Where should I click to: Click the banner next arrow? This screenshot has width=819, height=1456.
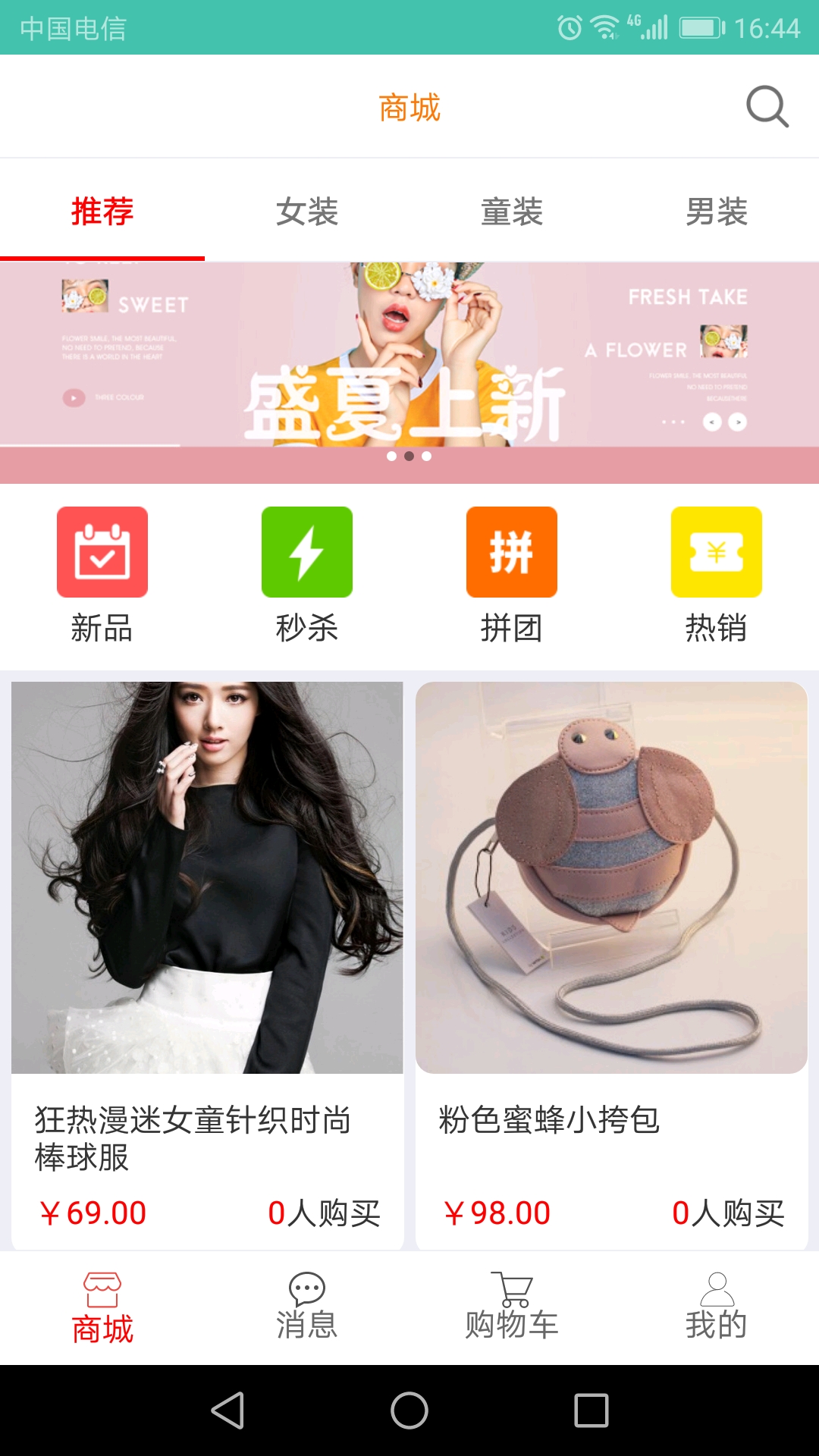click(737, 422)
